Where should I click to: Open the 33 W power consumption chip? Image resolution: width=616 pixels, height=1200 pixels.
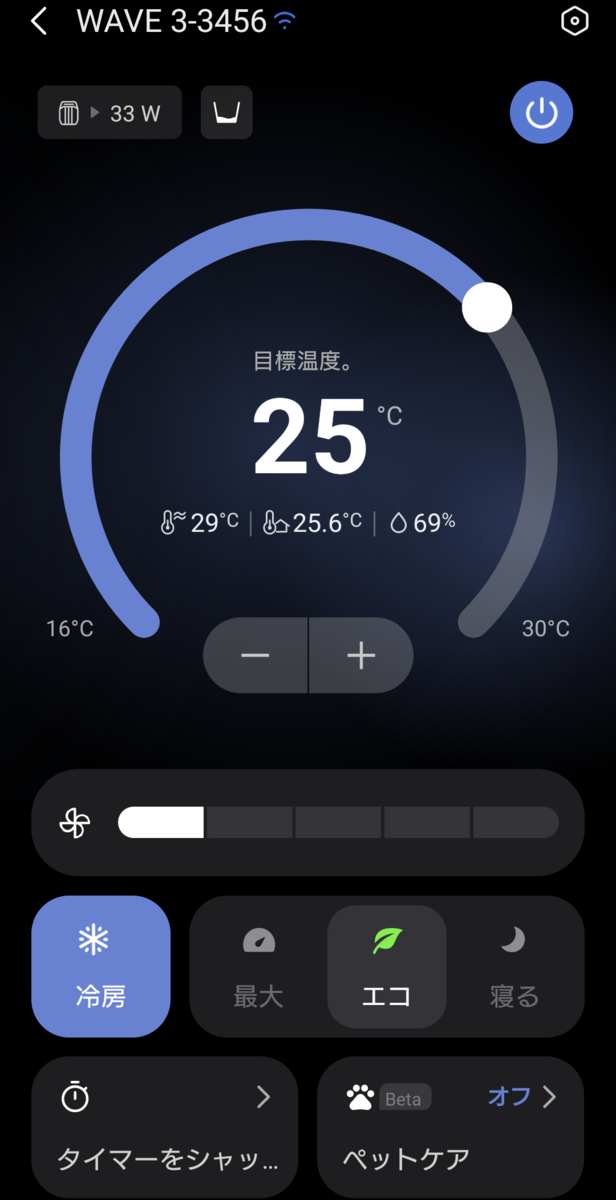pyautogui.click(x=110, y=113)
